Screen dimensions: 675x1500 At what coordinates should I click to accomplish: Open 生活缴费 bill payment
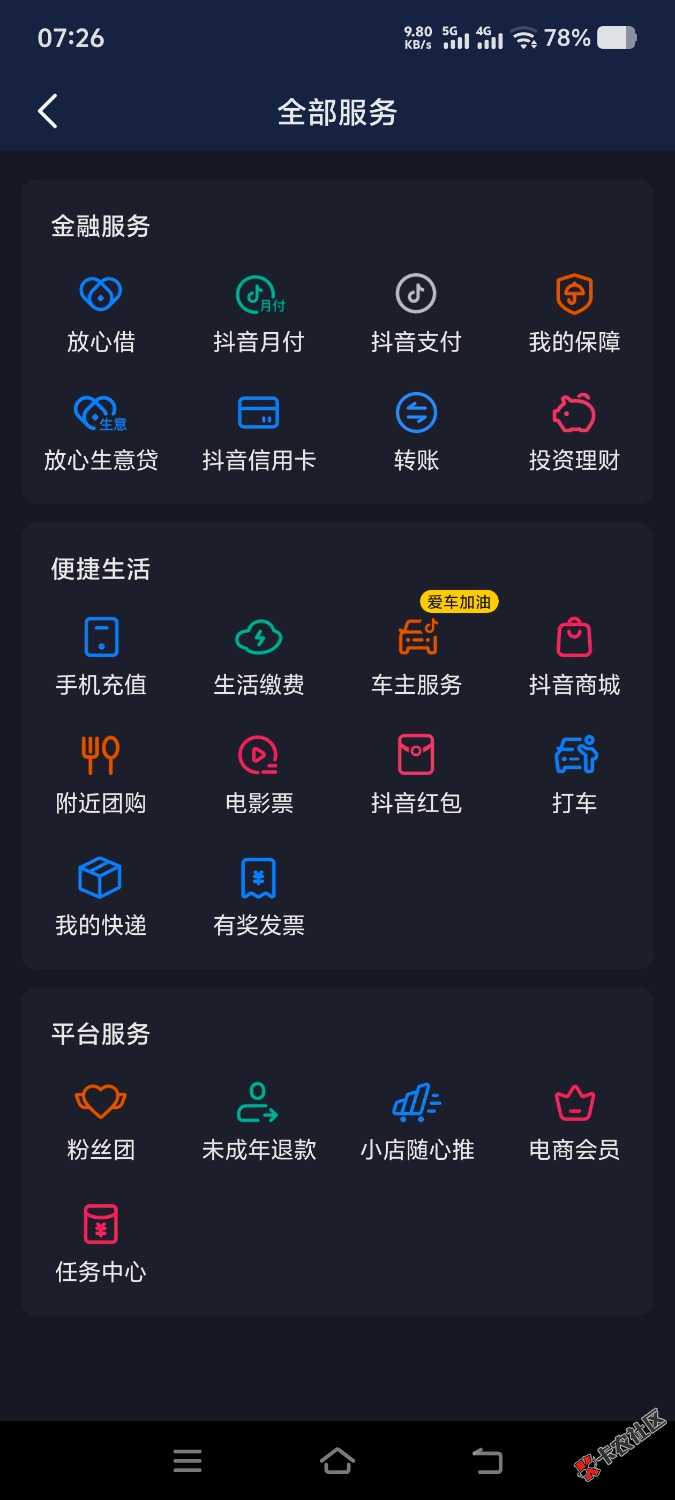(x=258, y=656)
